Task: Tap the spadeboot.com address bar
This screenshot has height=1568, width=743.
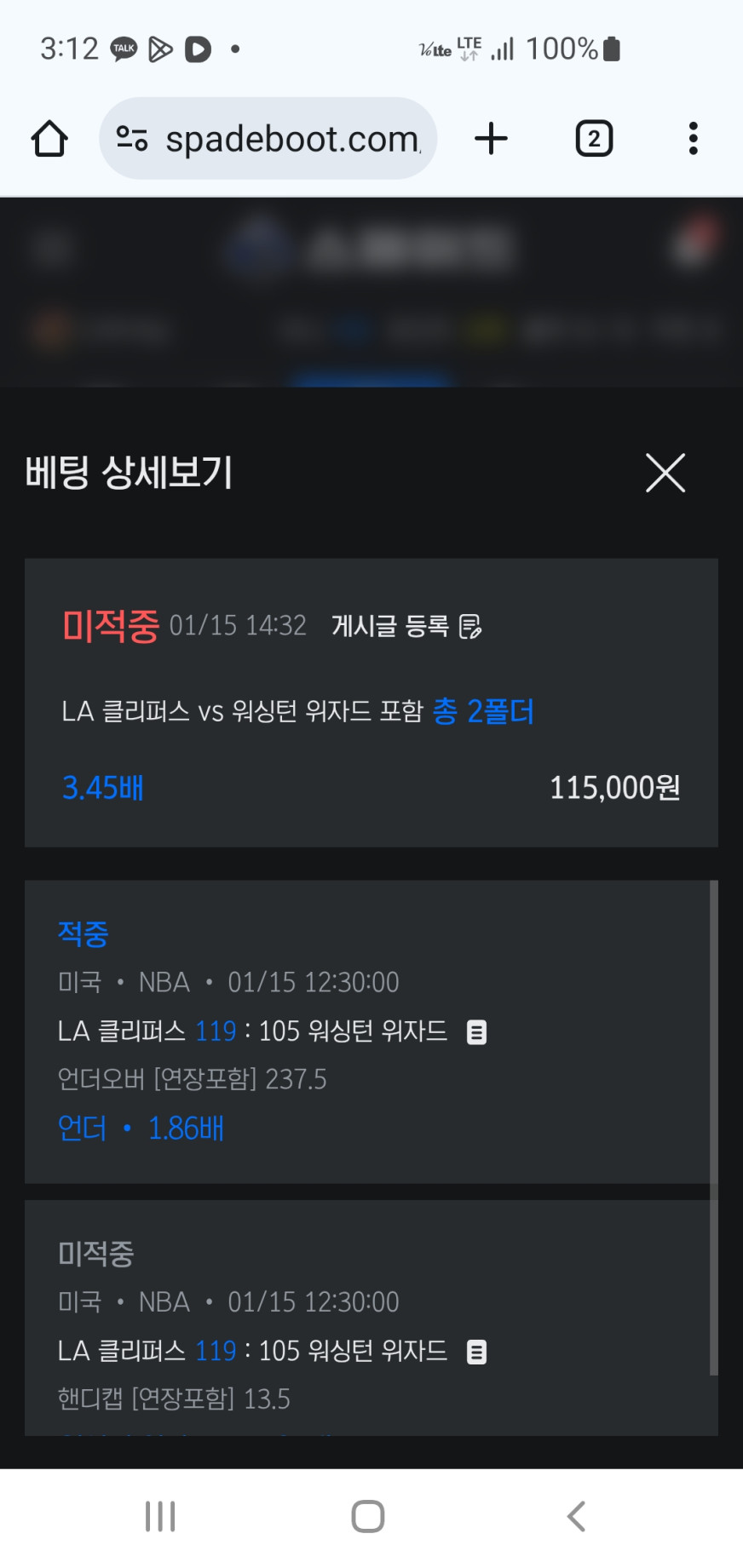Action: (x=281, y=139)
